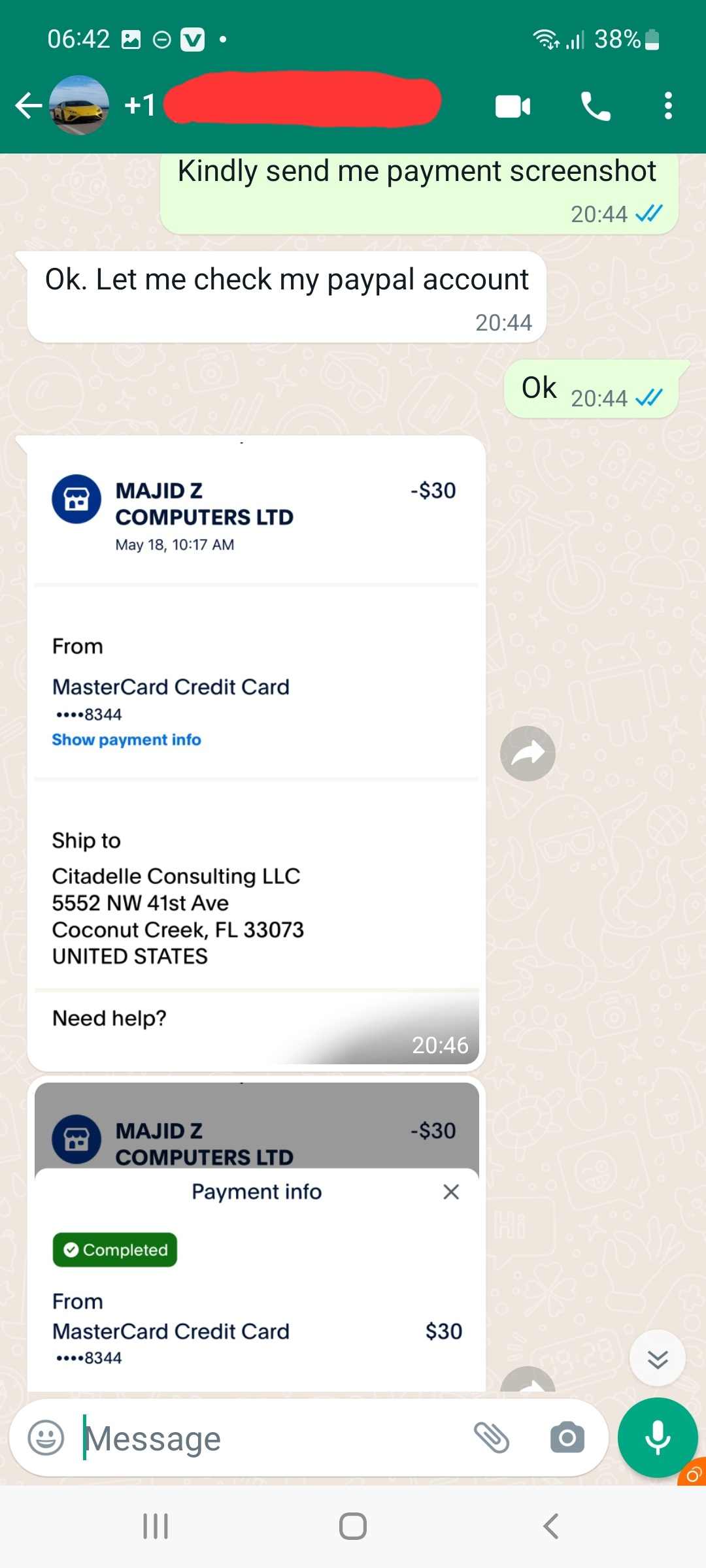The width and height of the screenshot is (706, 1568).
Task: Forward the payment screenshot from 20:46
Action: (x=528, y=753)
